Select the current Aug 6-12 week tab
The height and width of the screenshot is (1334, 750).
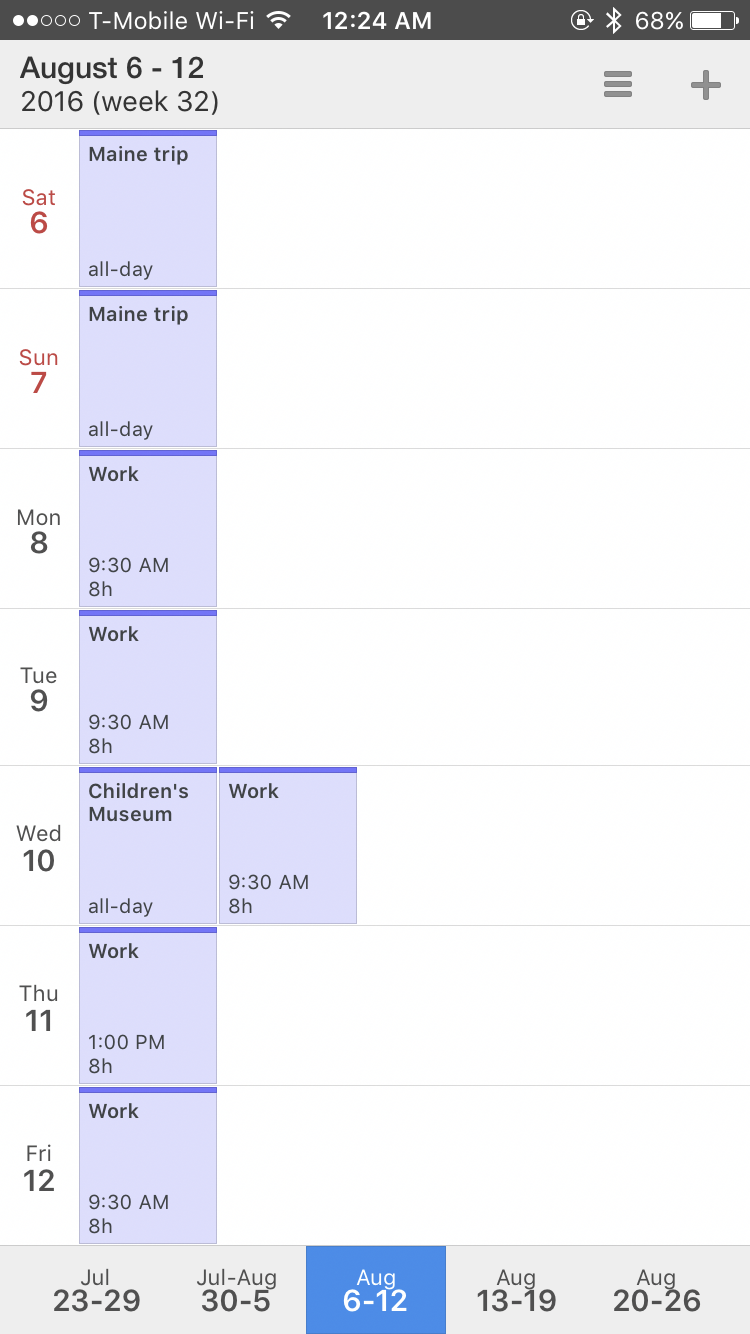click(376, 1290)
